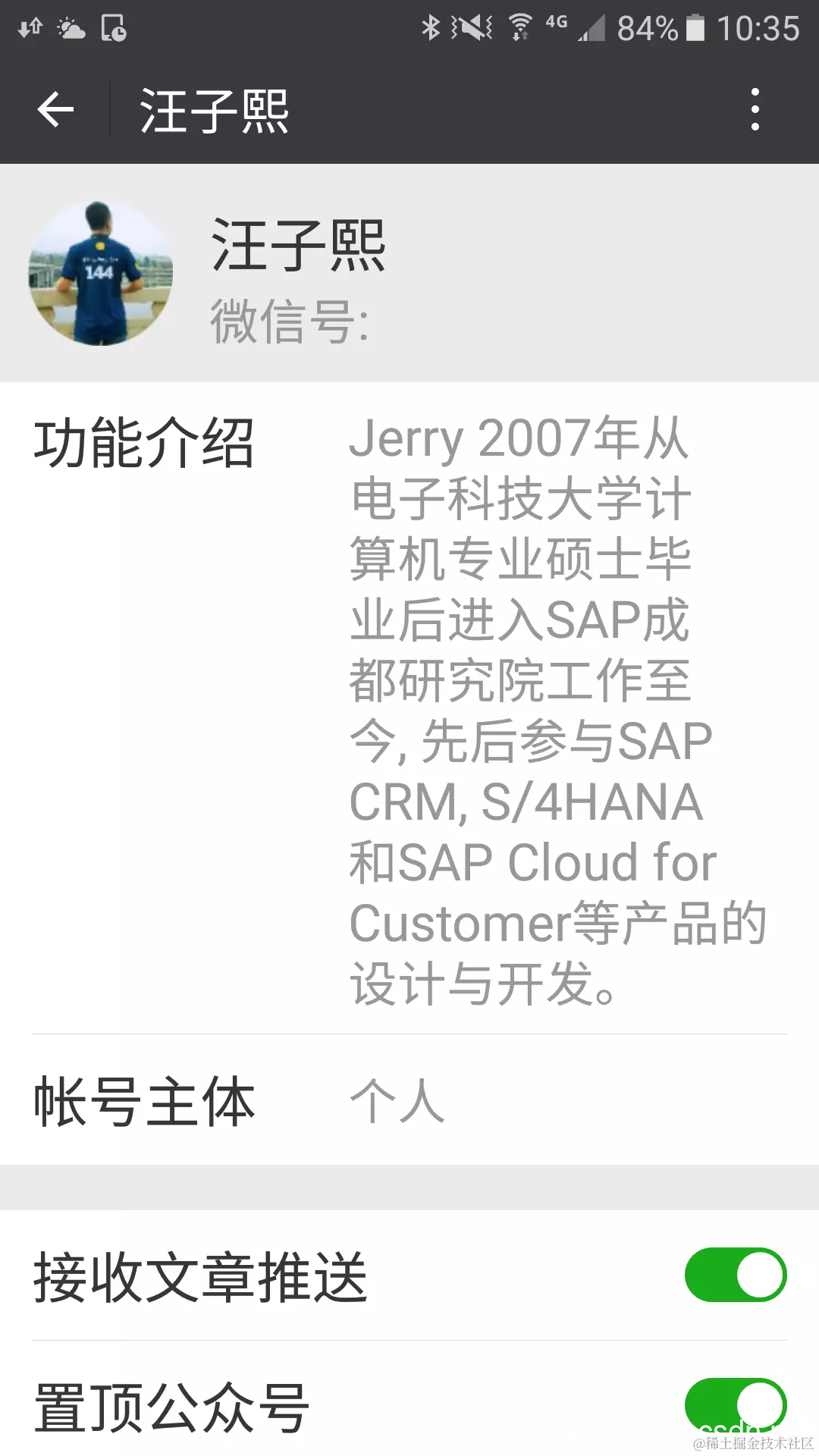Image resolution: width=819 pixels, height=1456 pixels.
Task: Tap the alarm clock status bar icon
Action: (x=114, y=25)
